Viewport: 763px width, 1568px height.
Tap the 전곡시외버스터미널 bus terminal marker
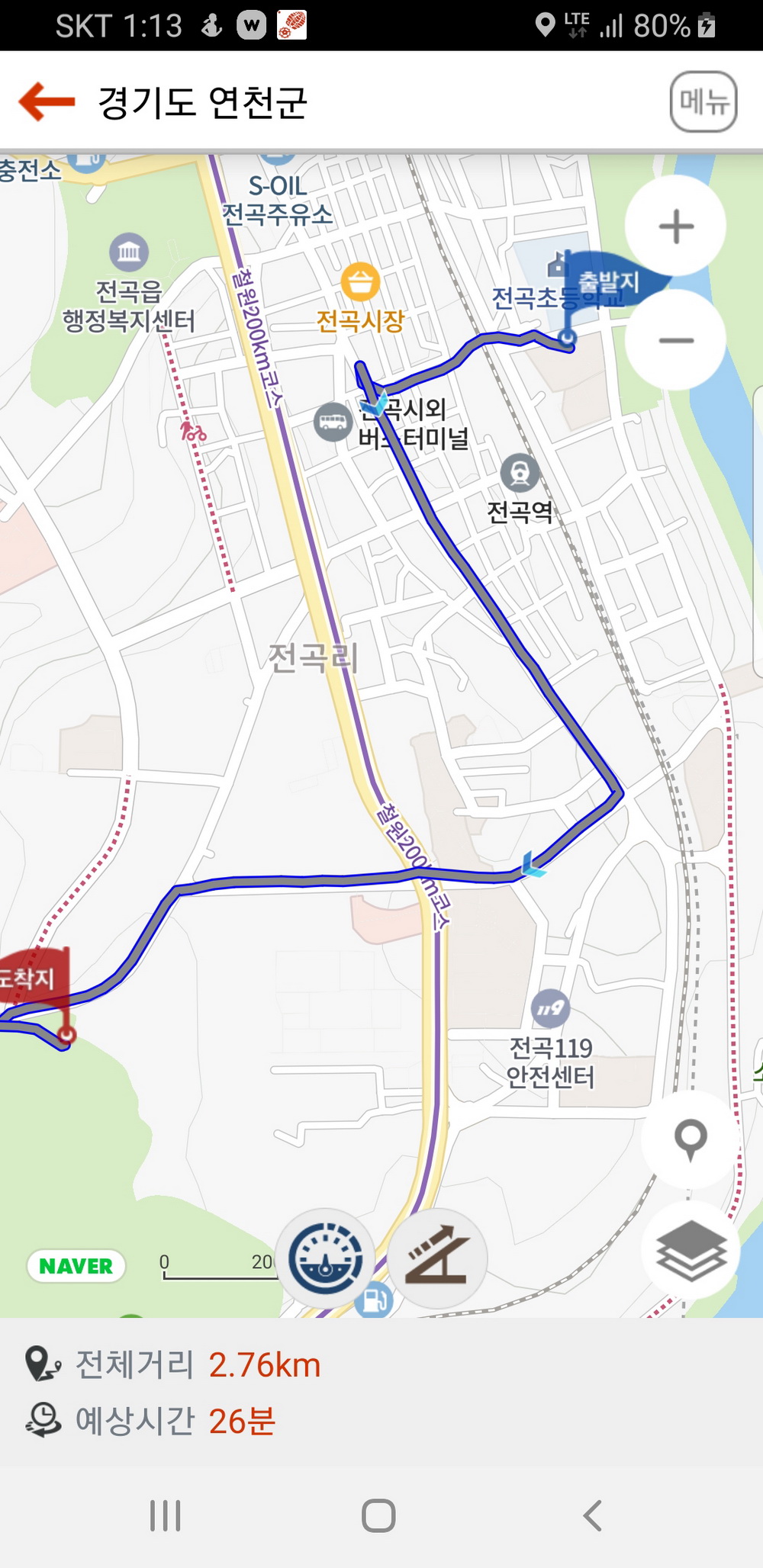[333, 422]
